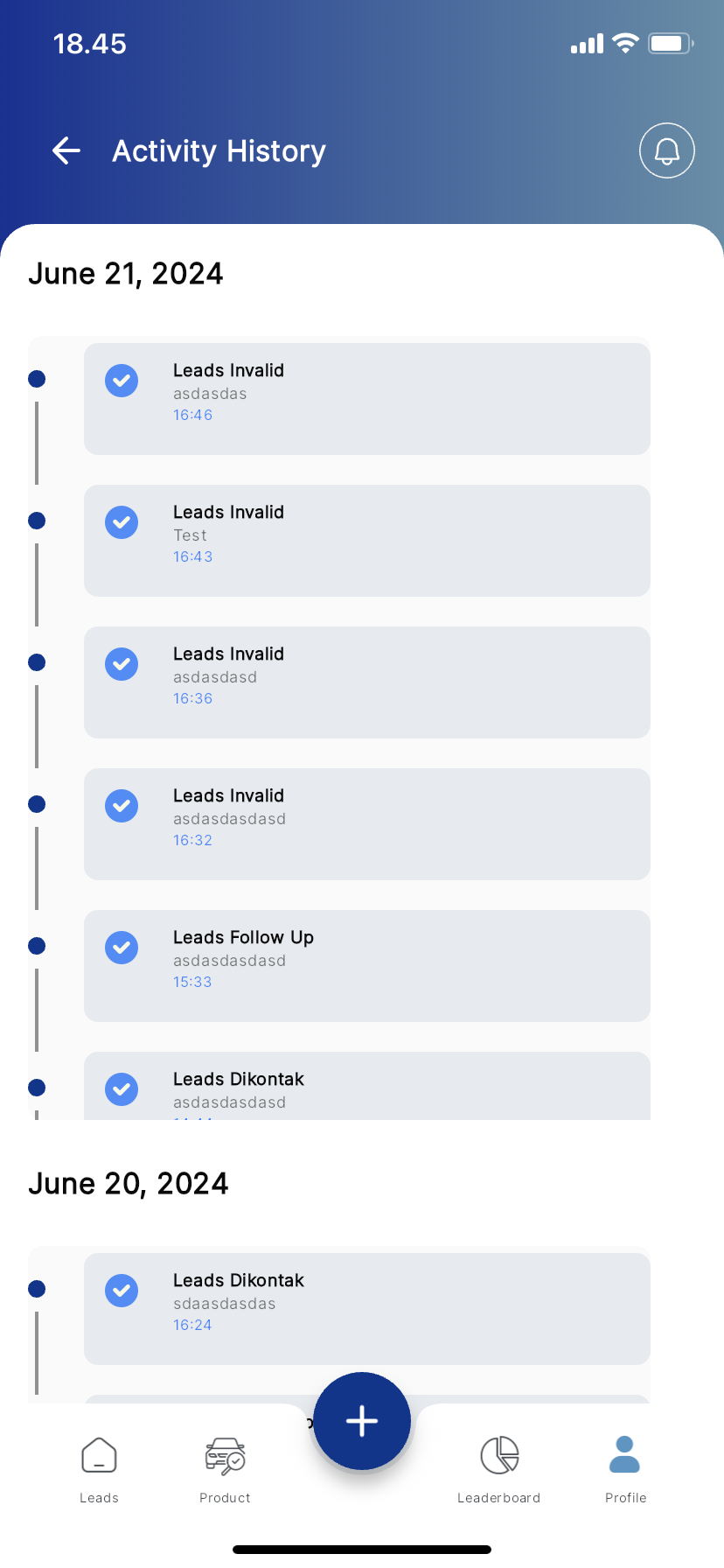724x1568 pixels.
Task: Go back using the arrow
Action: tap(66, 150)
